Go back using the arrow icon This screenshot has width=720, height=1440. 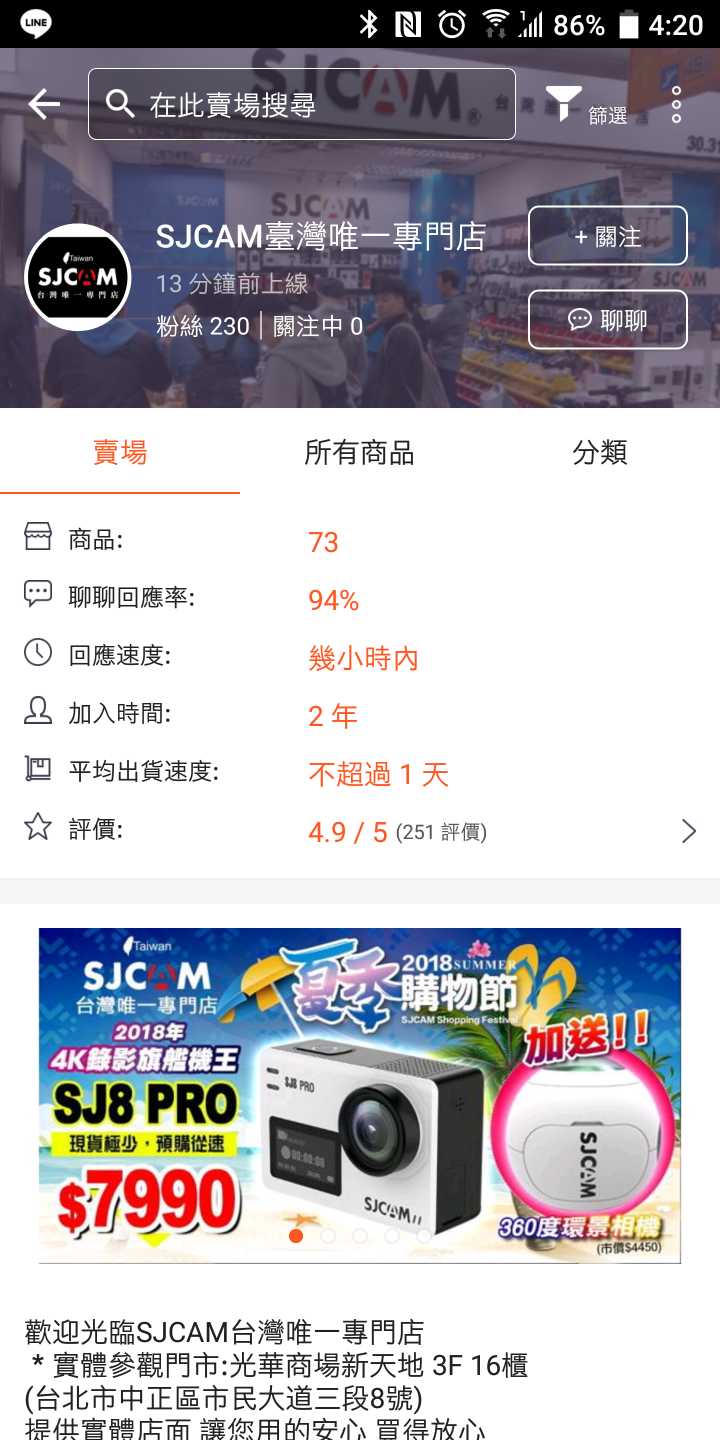tap(44, 104)
